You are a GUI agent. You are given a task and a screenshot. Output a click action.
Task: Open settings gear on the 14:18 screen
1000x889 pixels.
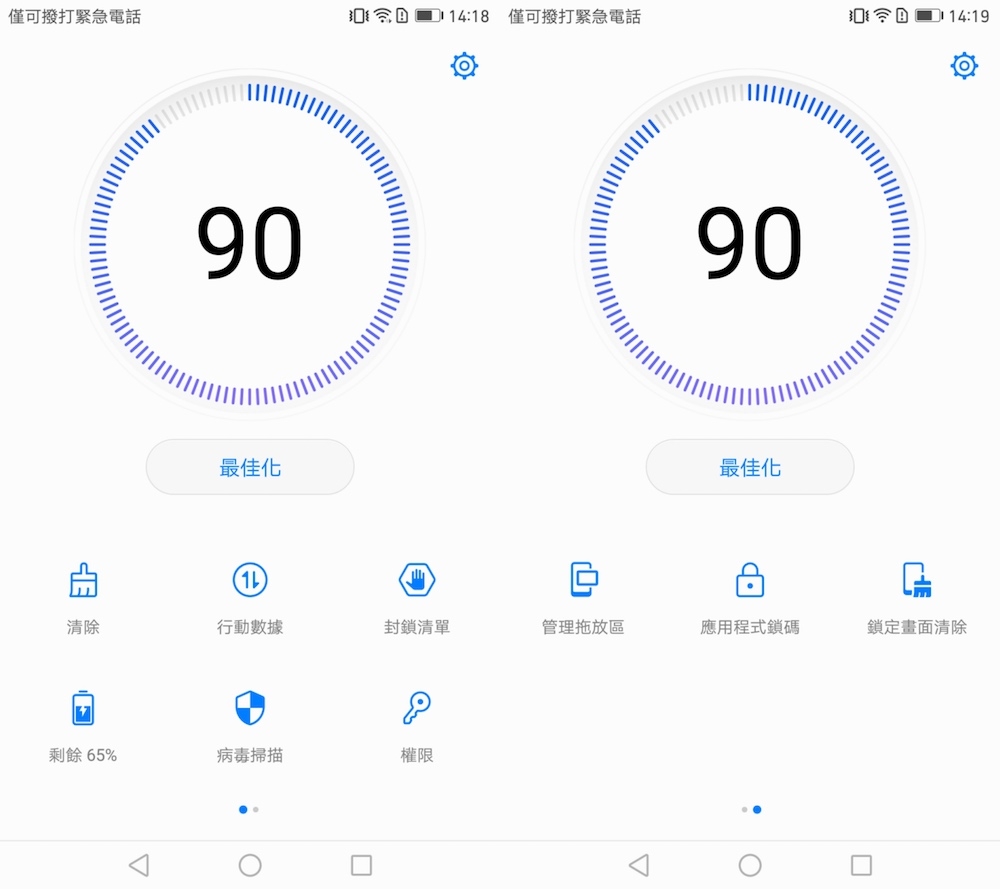click(464, 67)
